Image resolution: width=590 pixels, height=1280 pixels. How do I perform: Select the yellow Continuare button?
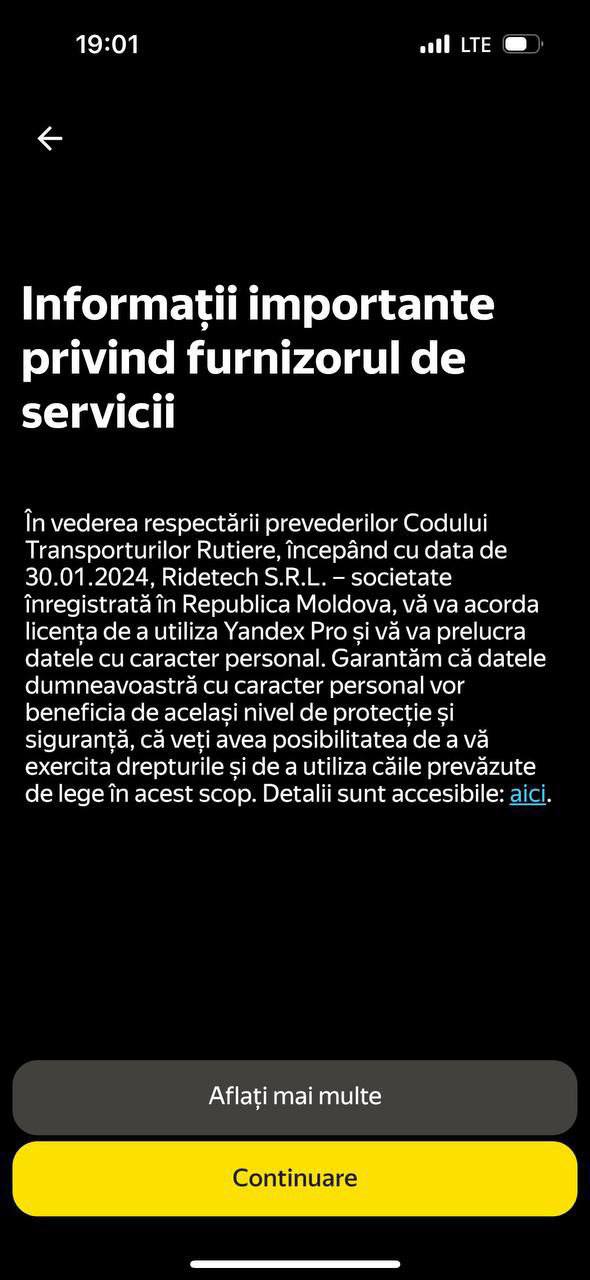click(x=295, y=1178)
